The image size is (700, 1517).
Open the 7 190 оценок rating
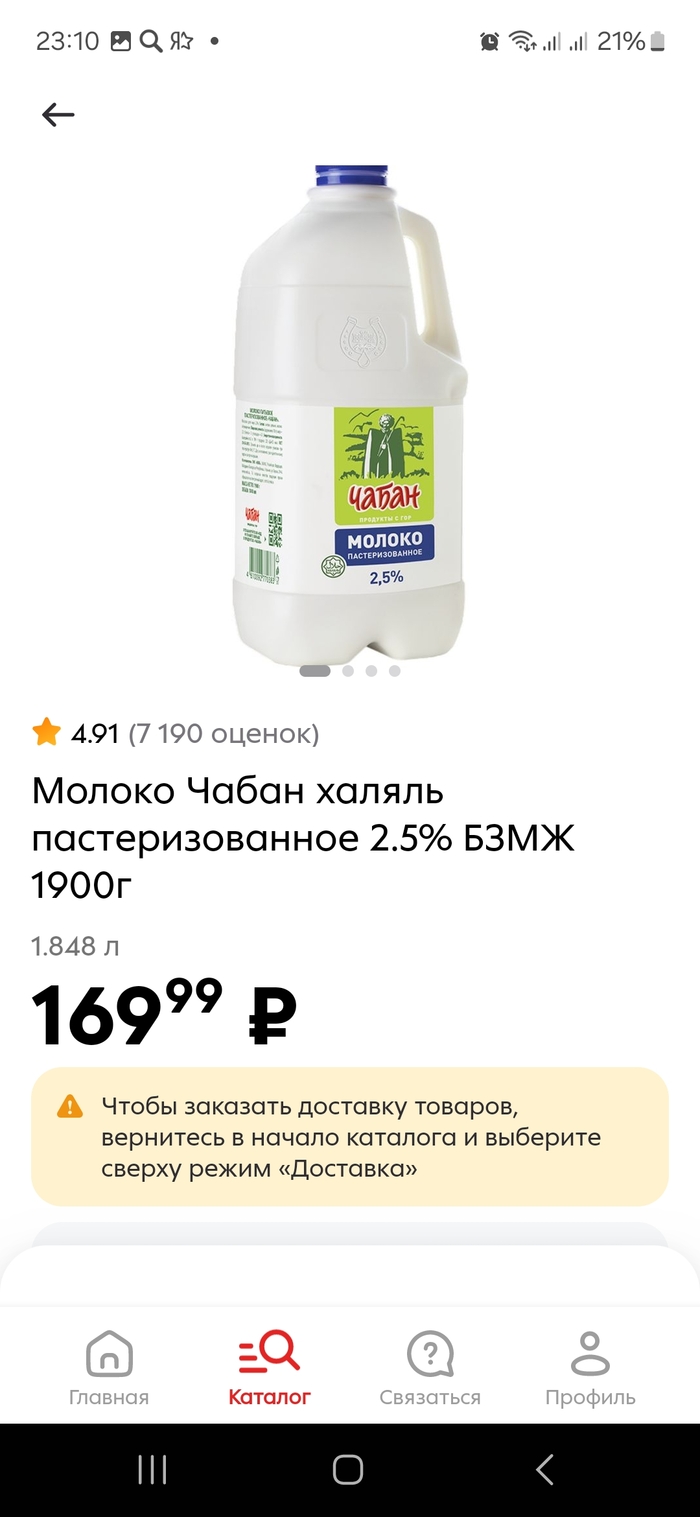coord(222,734)
